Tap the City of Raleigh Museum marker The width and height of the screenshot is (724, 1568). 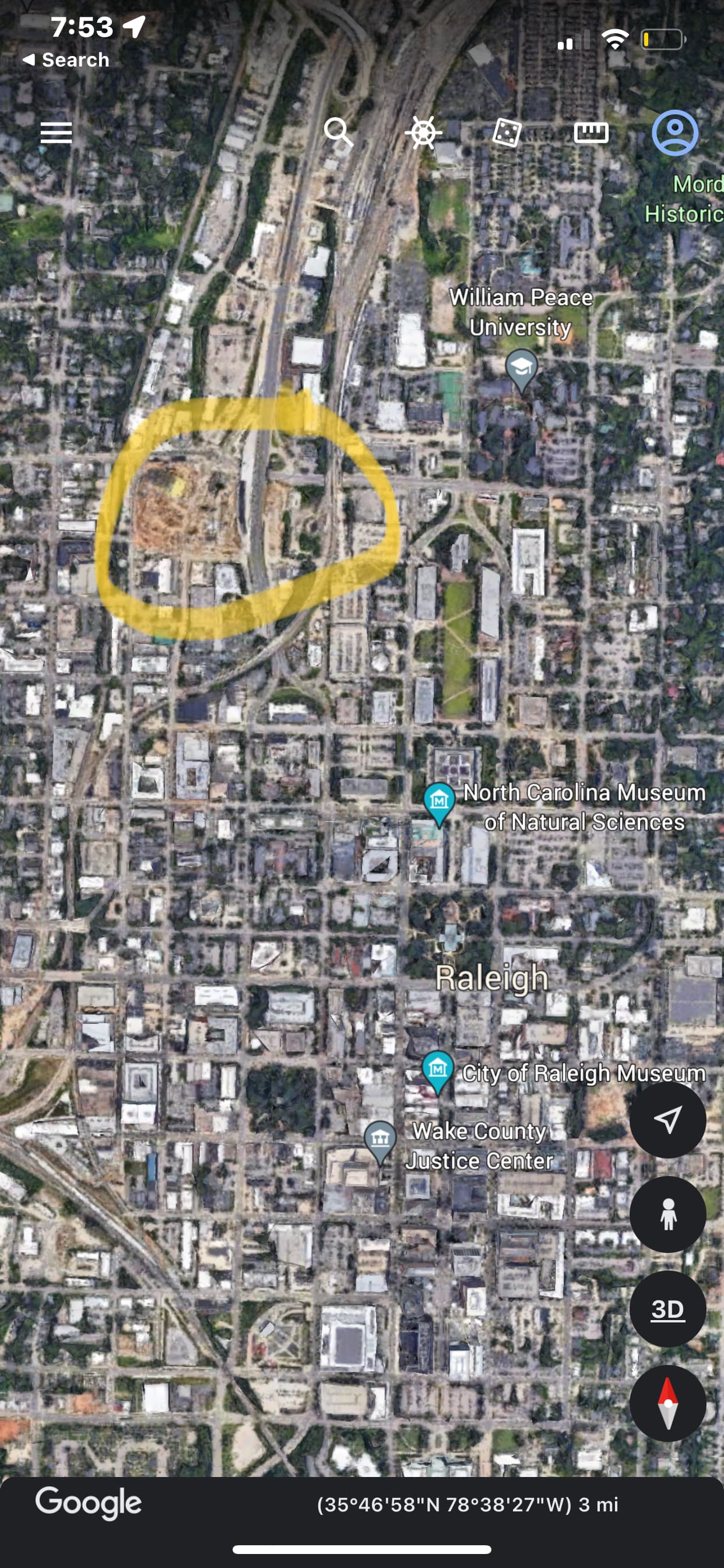tap(437, 1073)
